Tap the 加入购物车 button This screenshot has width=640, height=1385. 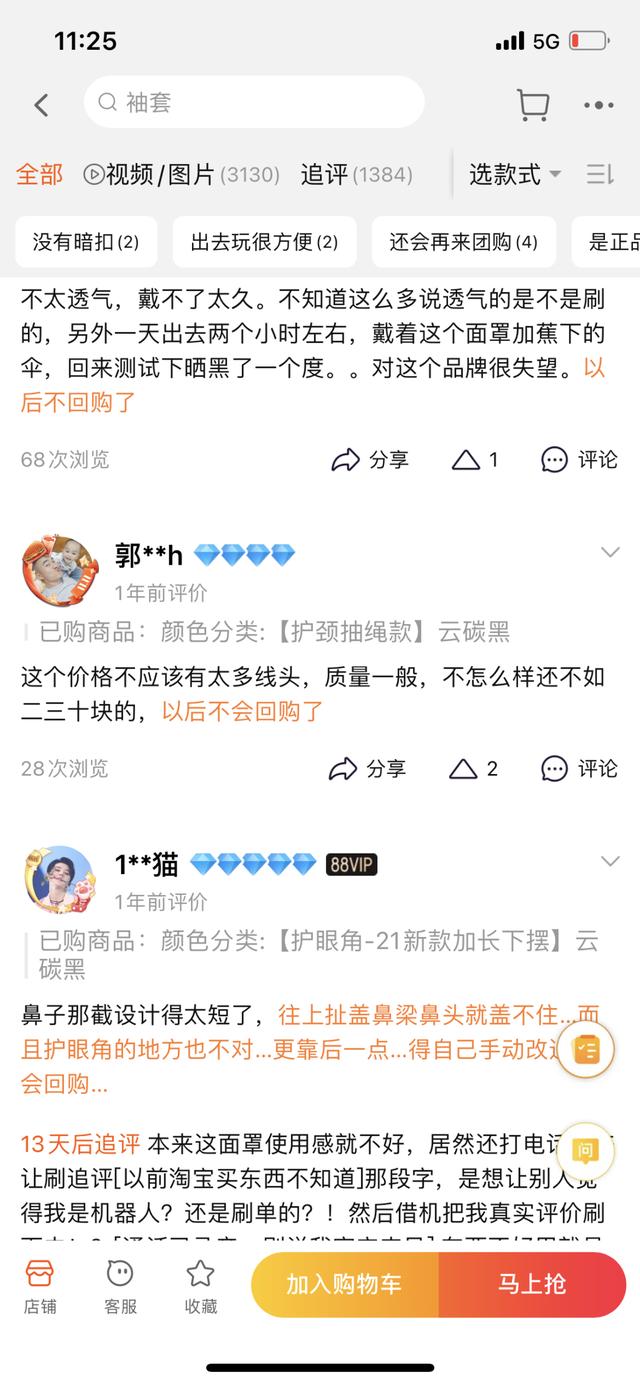344,1284
